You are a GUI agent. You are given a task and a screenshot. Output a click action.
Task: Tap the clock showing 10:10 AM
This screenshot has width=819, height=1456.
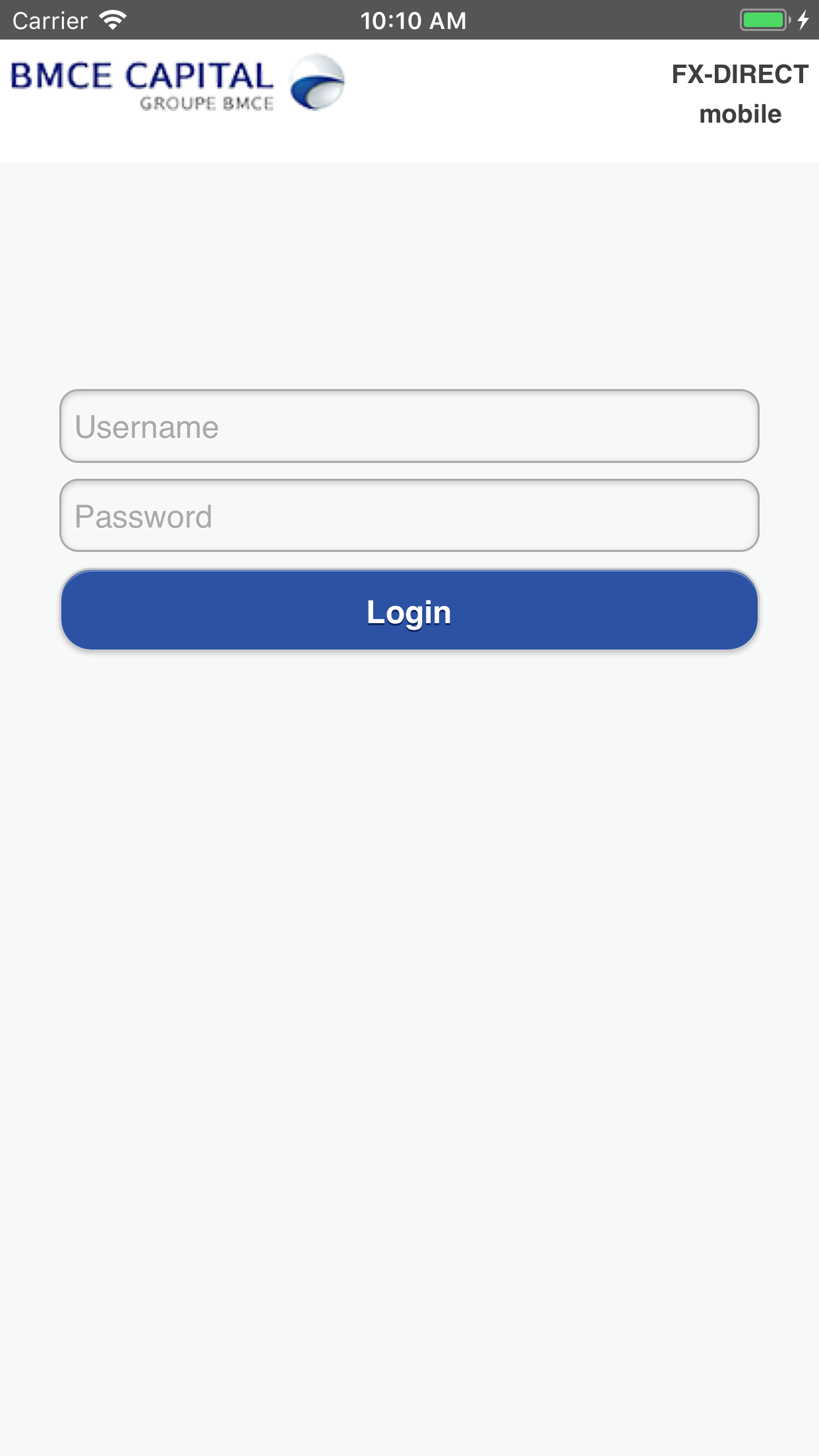(x=414, y=20)
